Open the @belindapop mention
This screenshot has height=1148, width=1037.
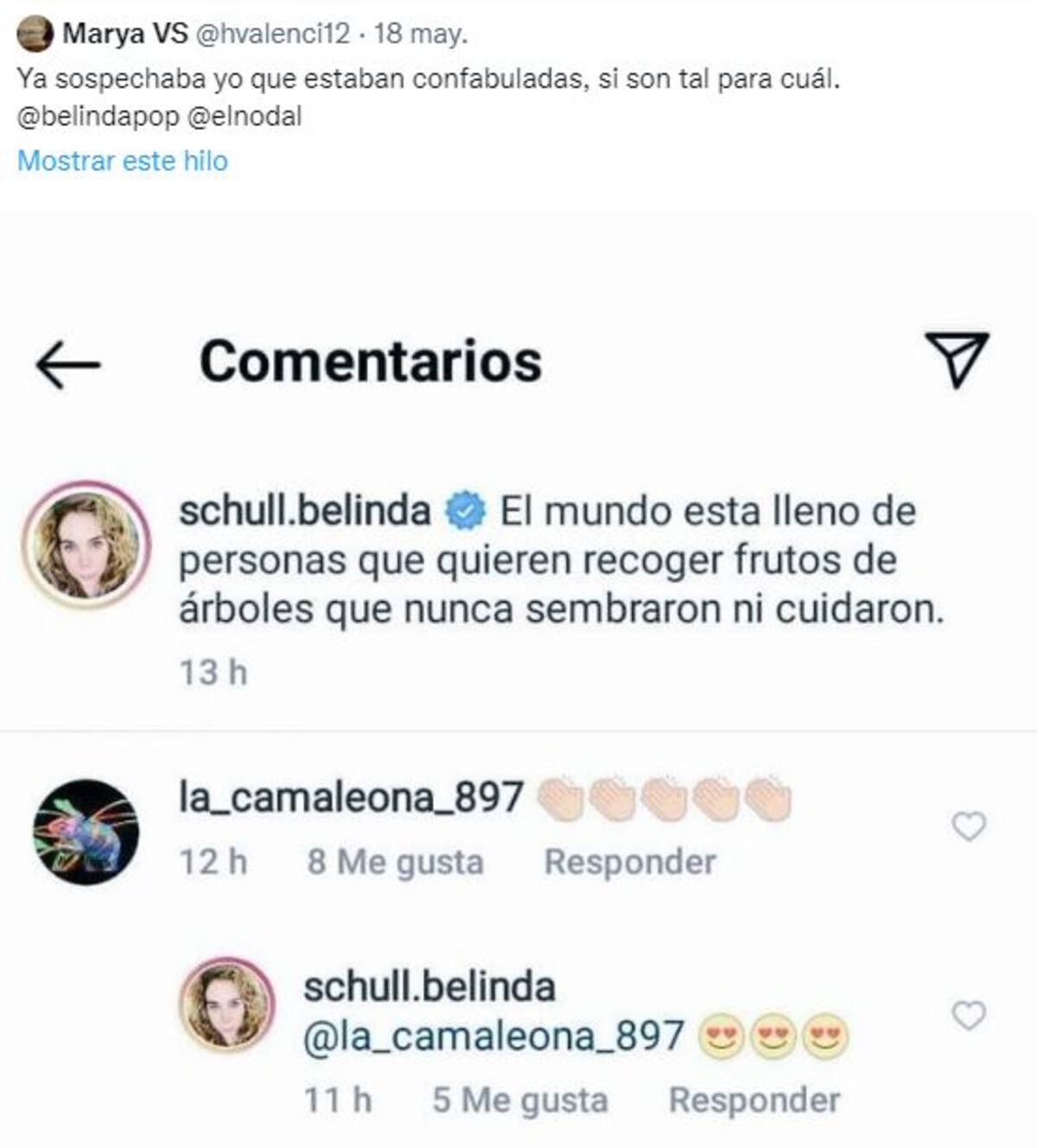pos(98,117)
